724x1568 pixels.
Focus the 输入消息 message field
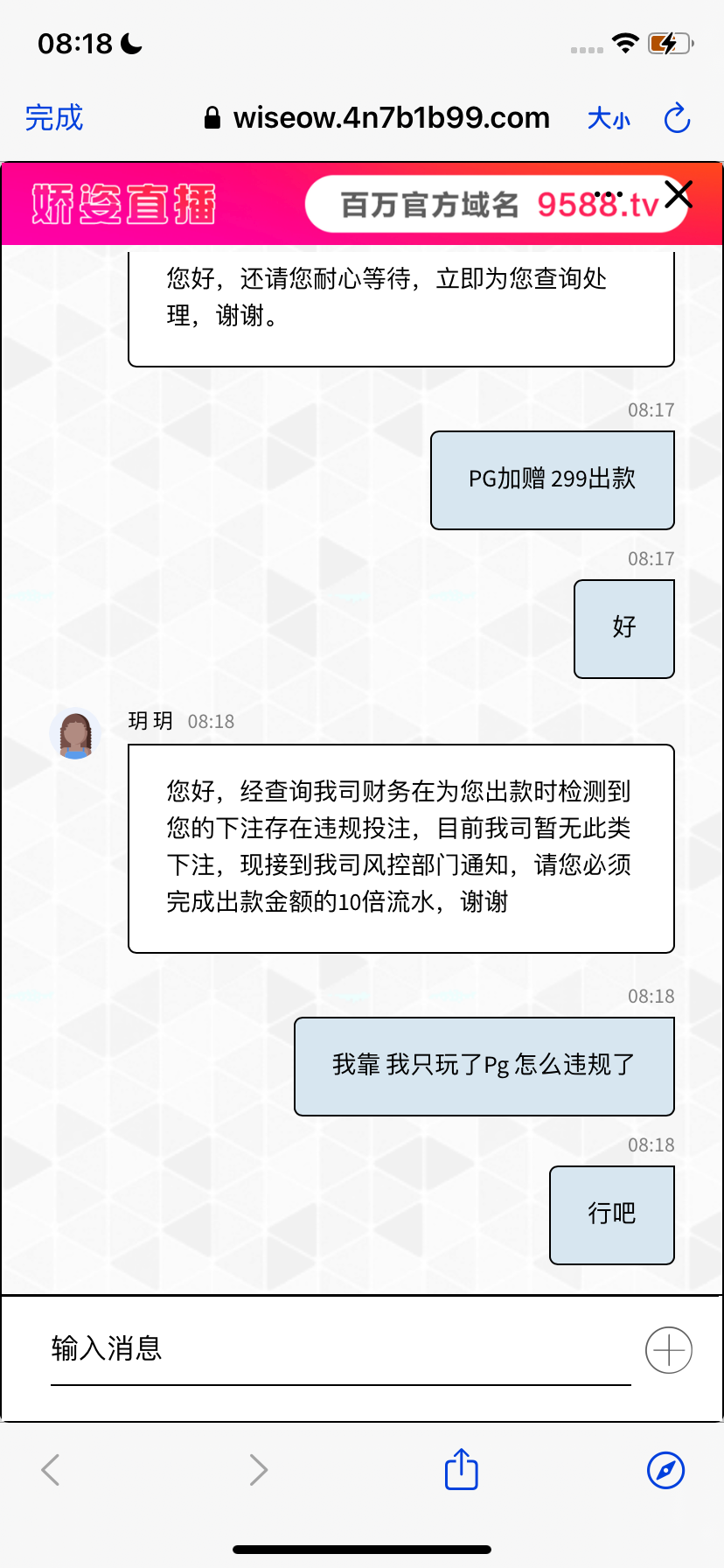click(339, 1348)
